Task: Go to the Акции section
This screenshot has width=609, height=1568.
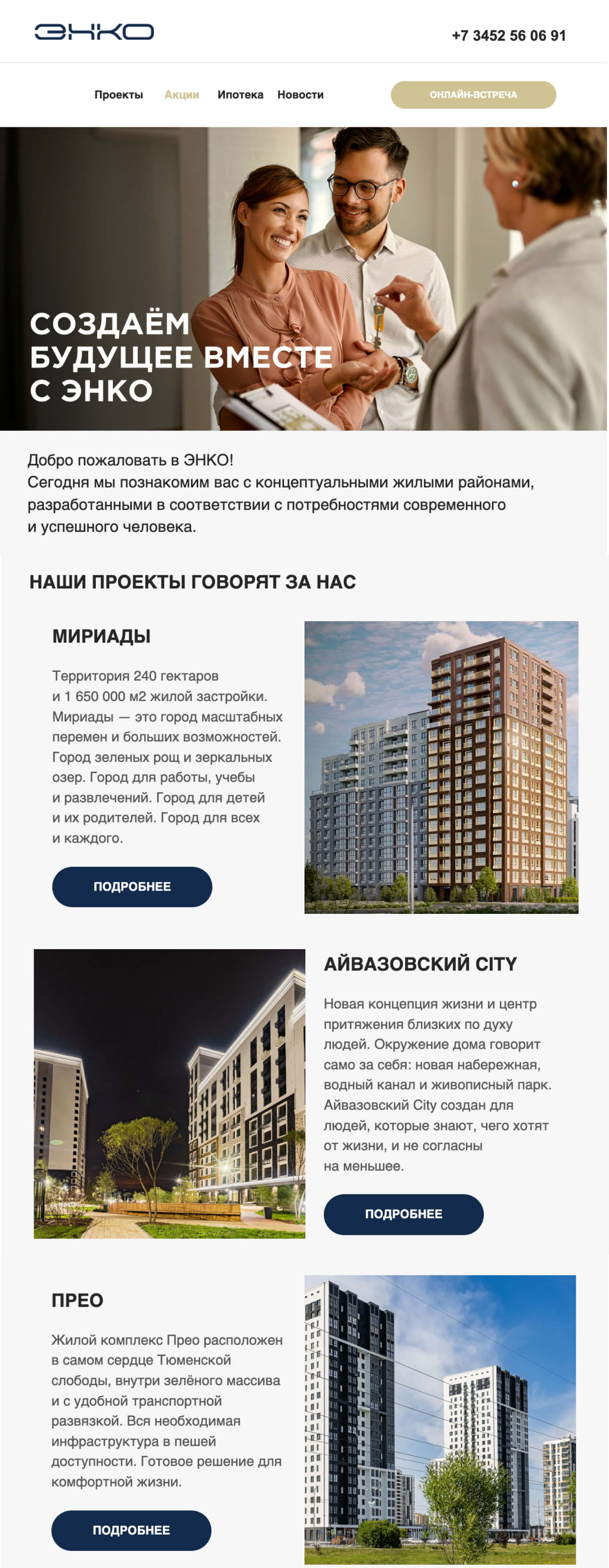Action: [181, 95]
